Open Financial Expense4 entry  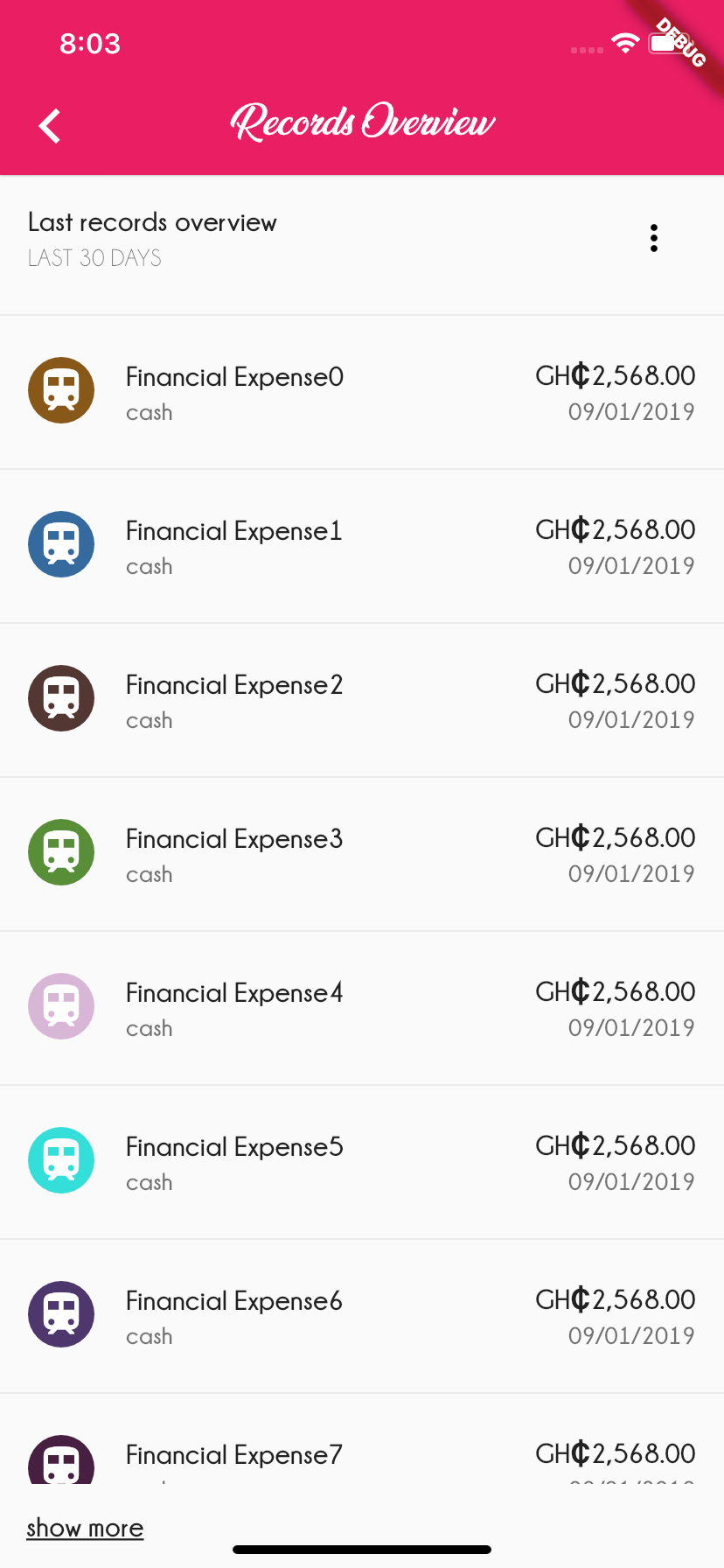[x=361, y=1008]
